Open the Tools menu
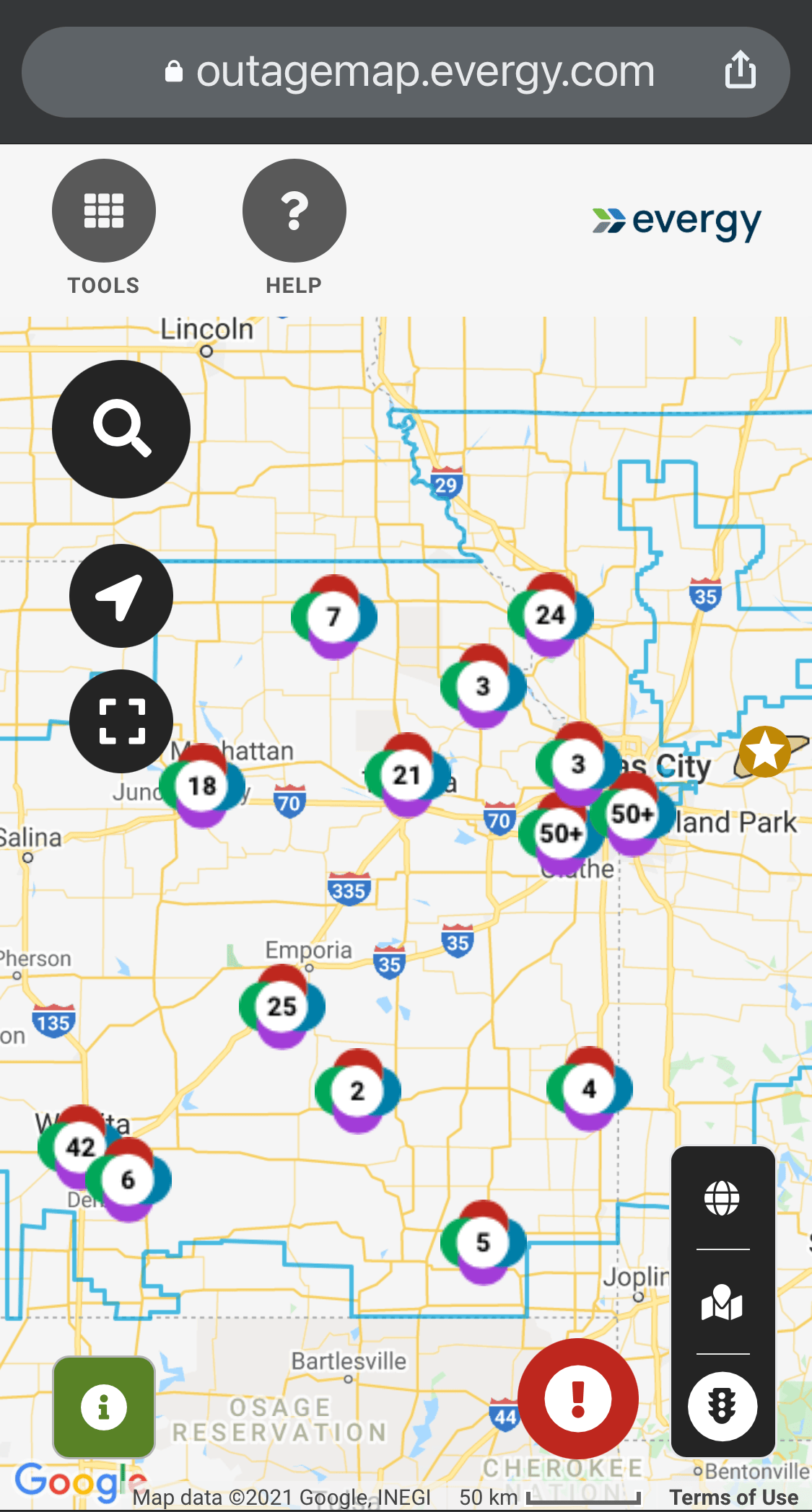 tap(103, 211)
